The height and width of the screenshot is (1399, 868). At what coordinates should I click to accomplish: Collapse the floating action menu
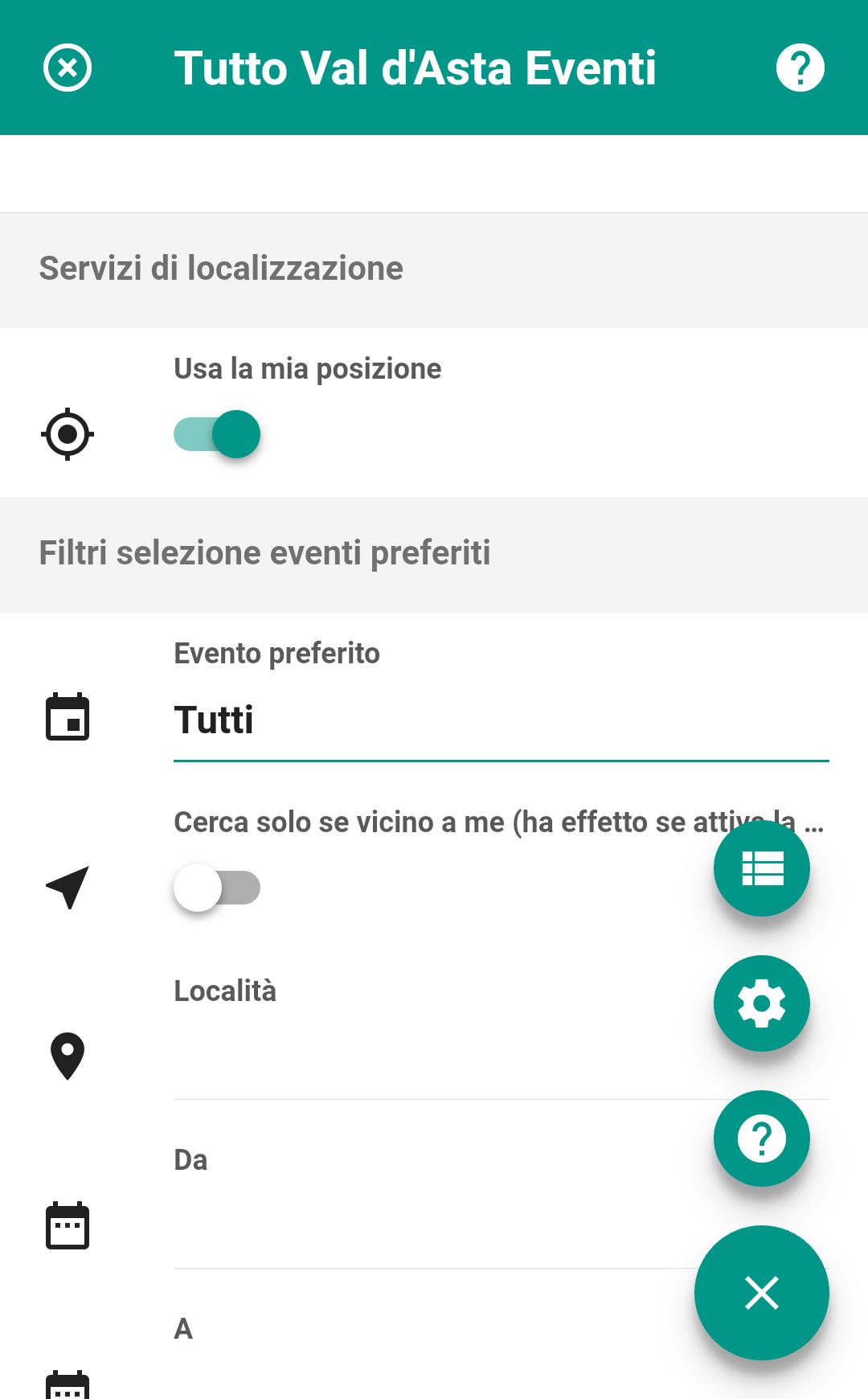761,1293
